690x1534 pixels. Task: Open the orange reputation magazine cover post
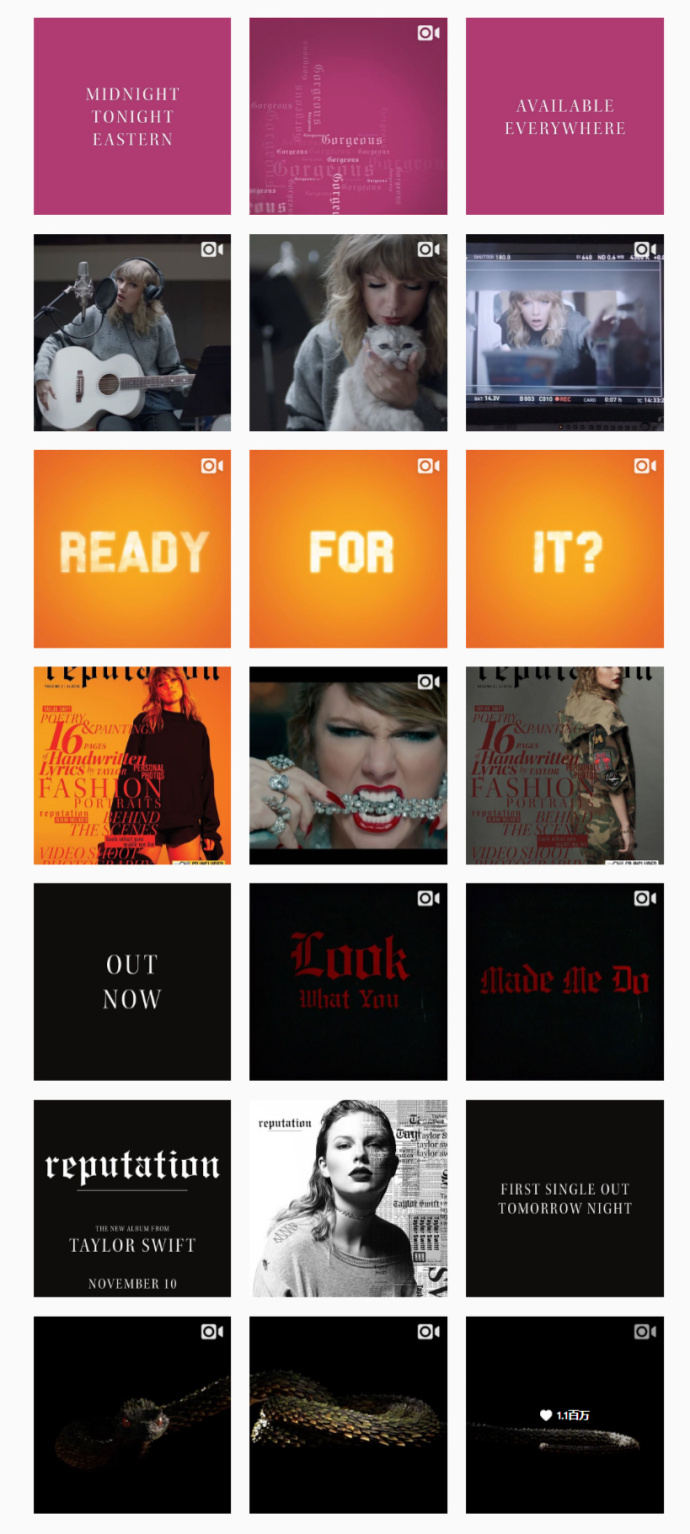point(132,765)
